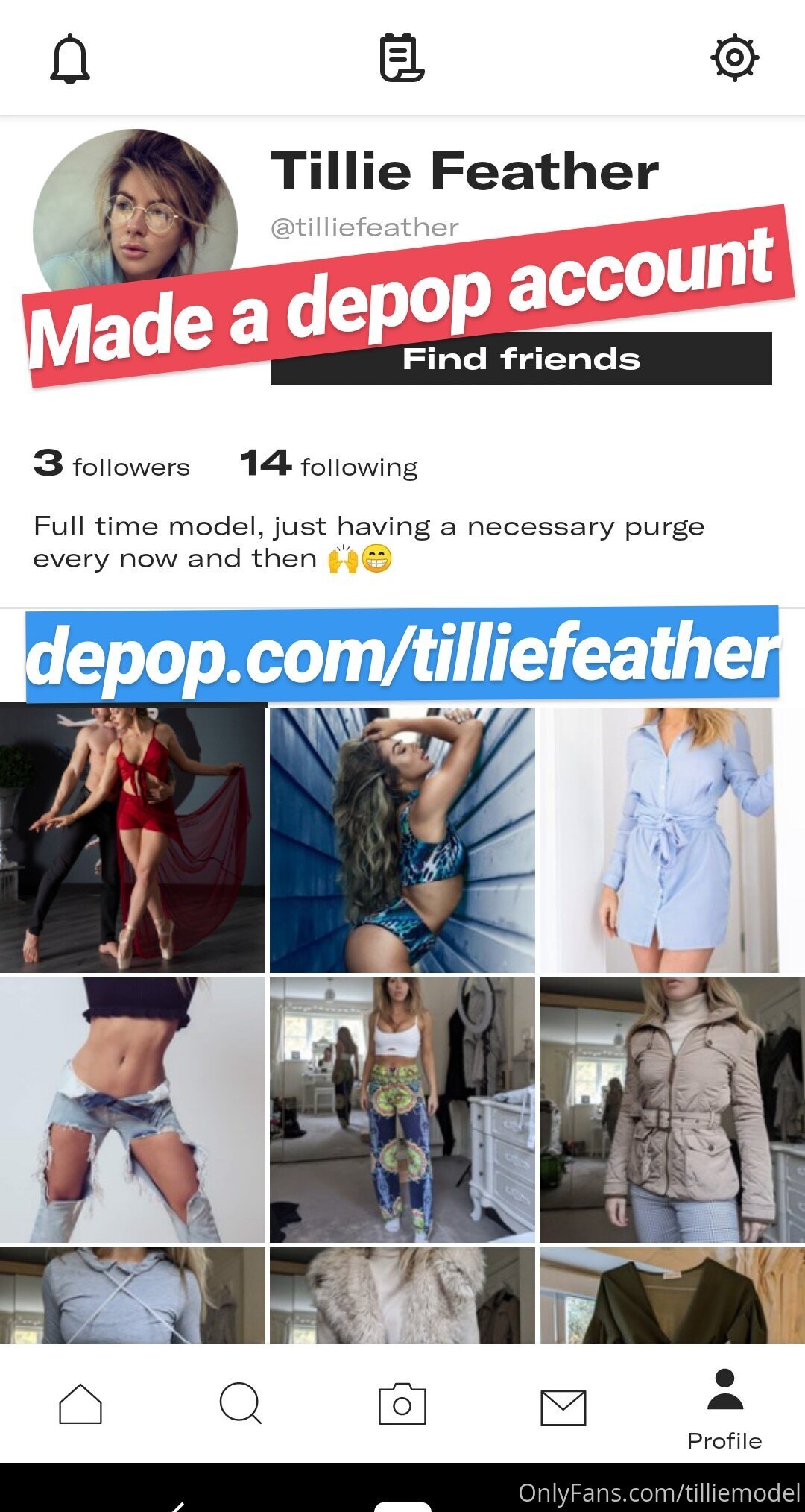Tap the Find friends button

coord(521,359)
